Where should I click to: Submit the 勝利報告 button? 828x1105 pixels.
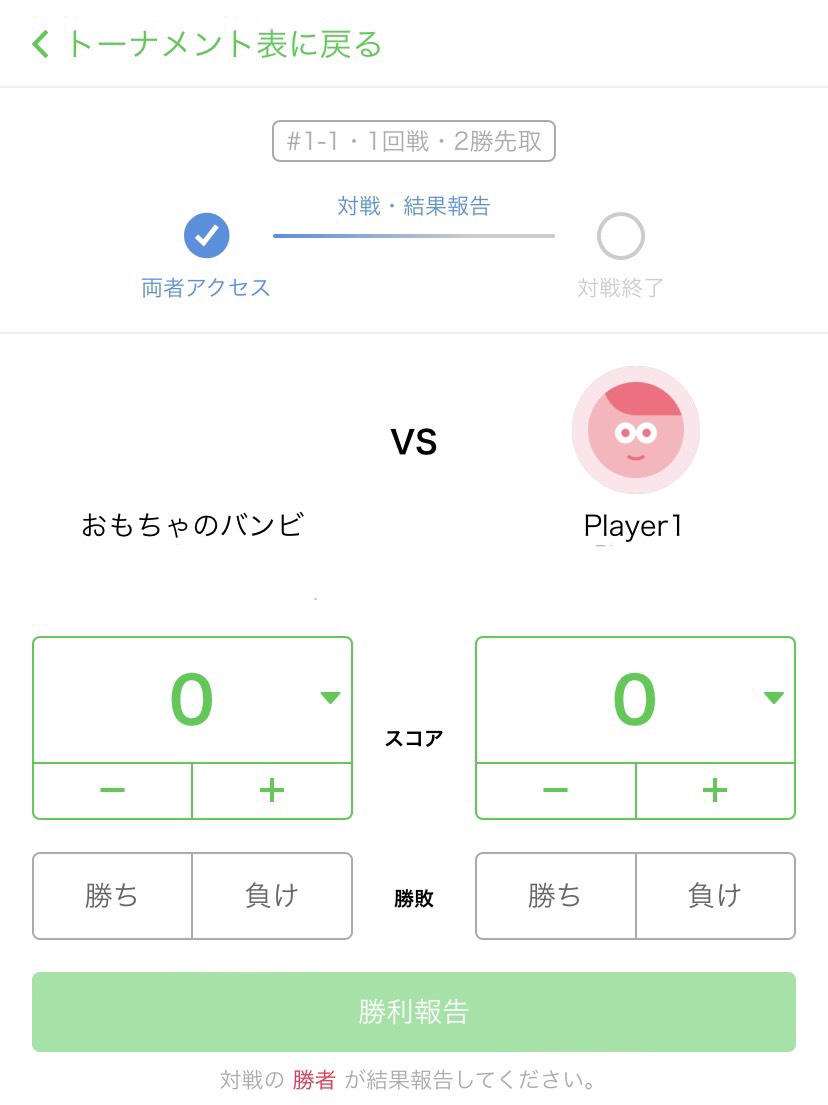click(x=414, y=1012)
